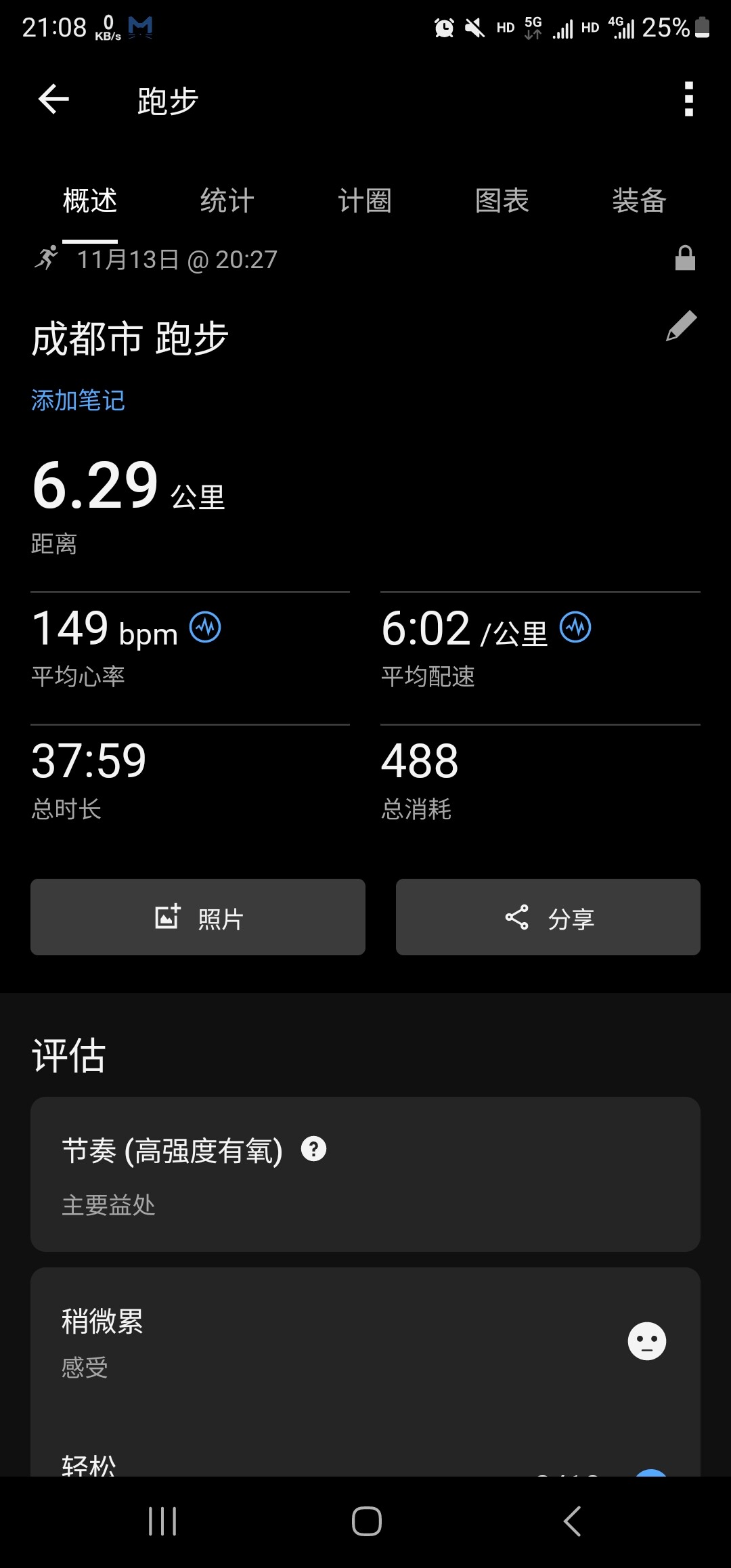Open help icon beside 节奏 (高强度有氧)
Viewport: 731px width, 1568px height.
pyautogui.click(x=313, y=1149)
